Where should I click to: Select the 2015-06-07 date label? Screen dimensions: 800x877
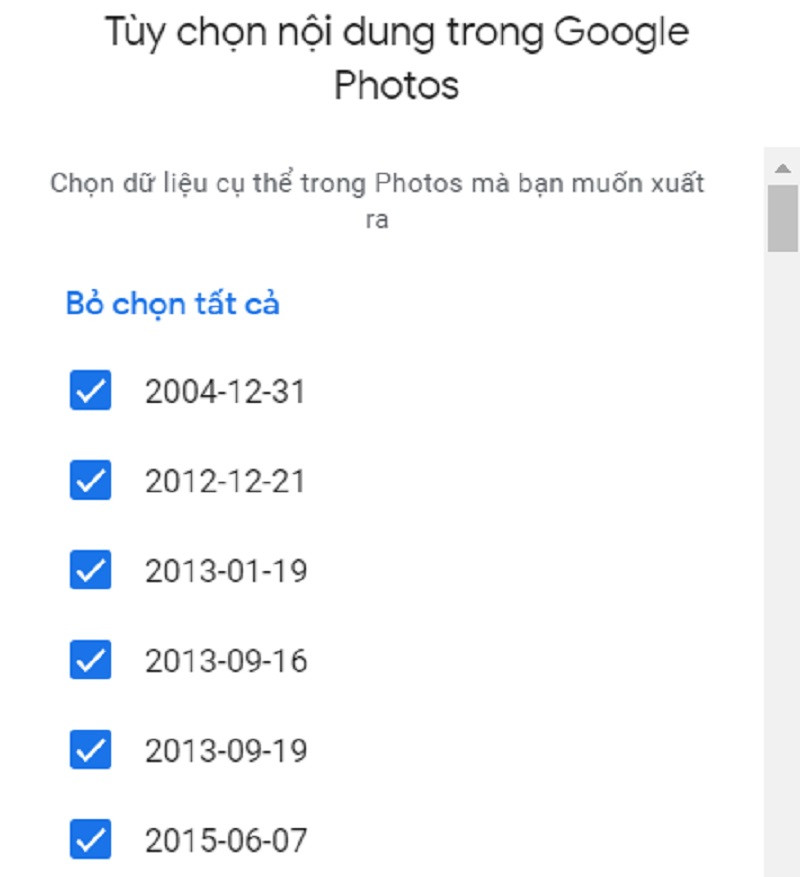click(228, 842)
